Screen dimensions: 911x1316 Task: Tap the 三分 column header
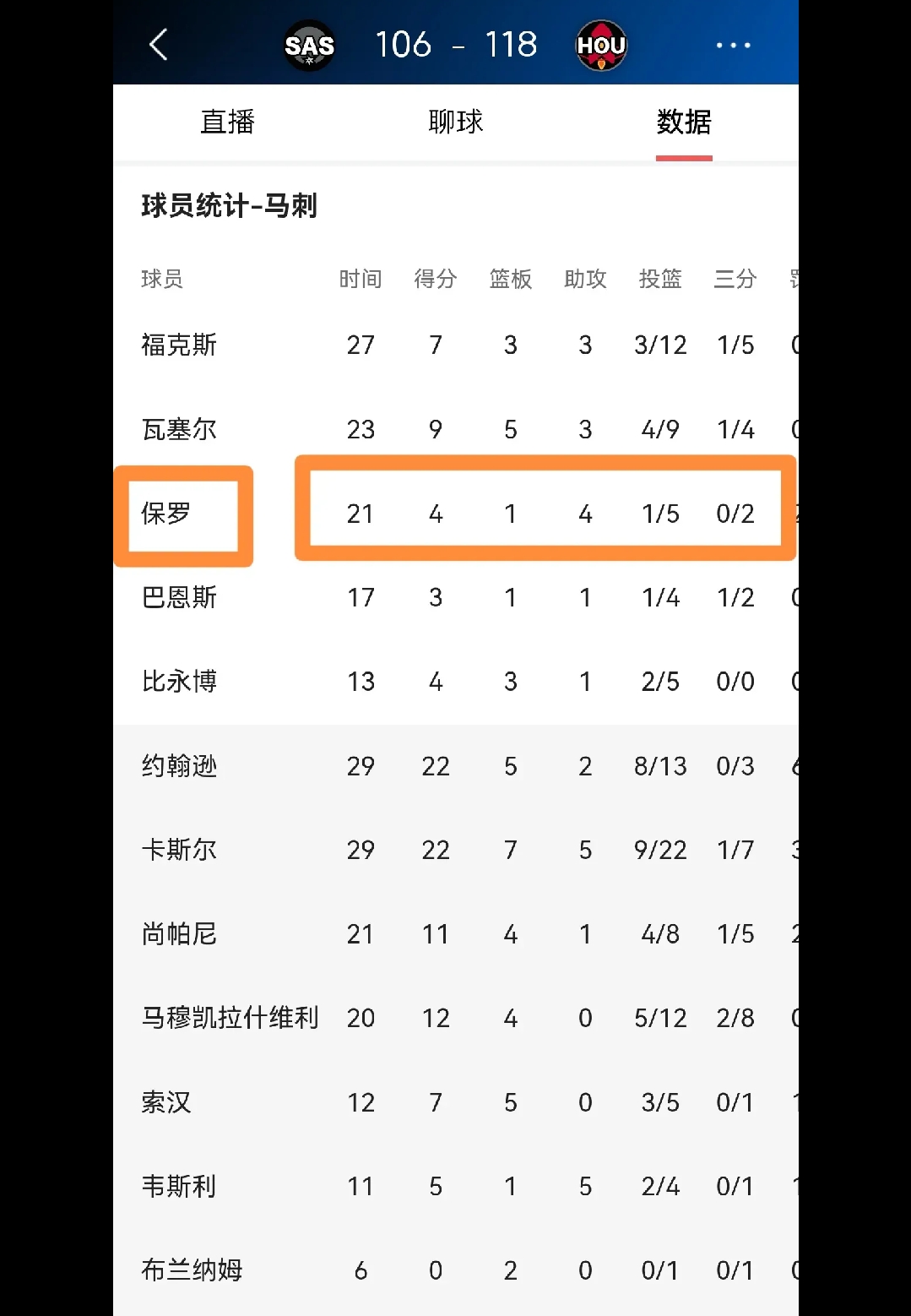735,280
